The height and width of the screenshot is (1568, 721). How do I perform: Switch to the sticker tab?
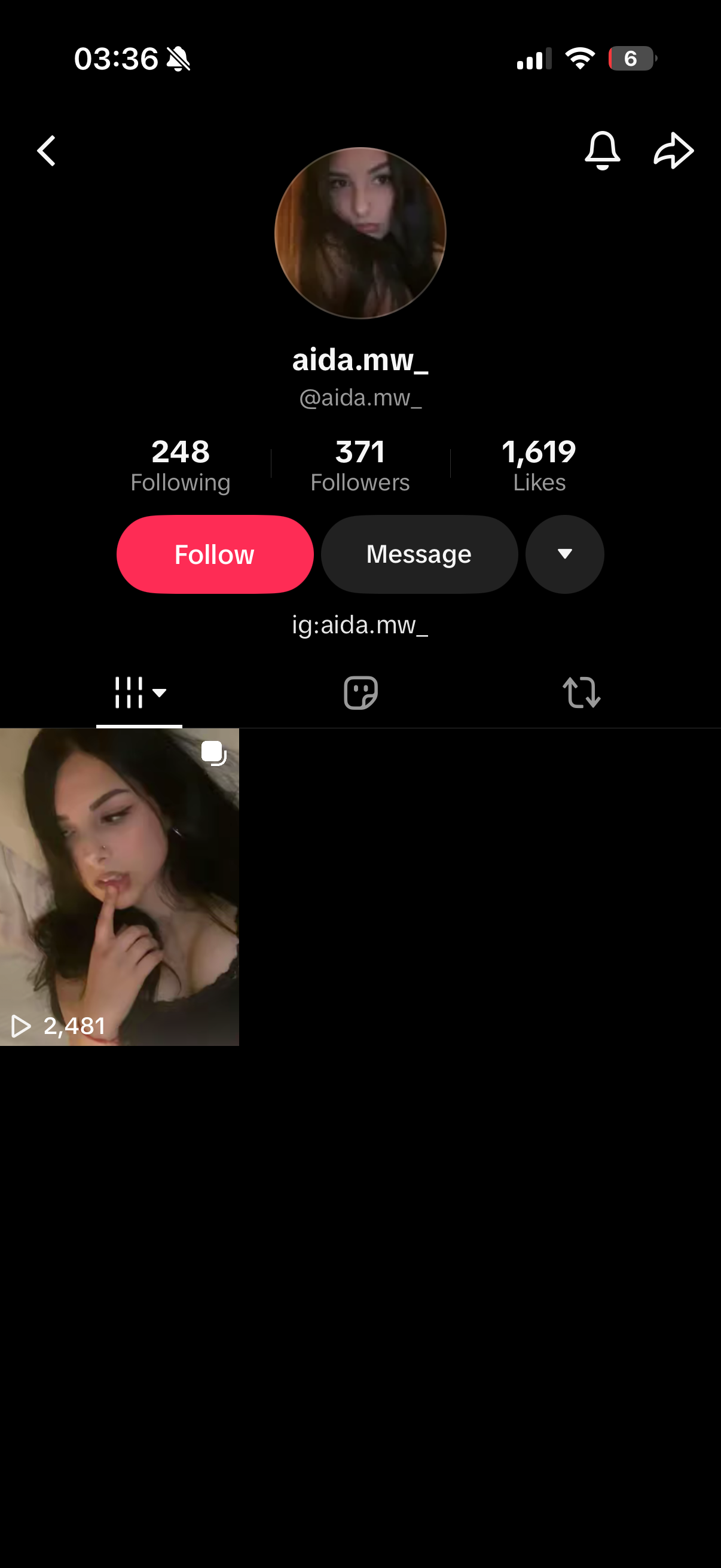[360, 693]
